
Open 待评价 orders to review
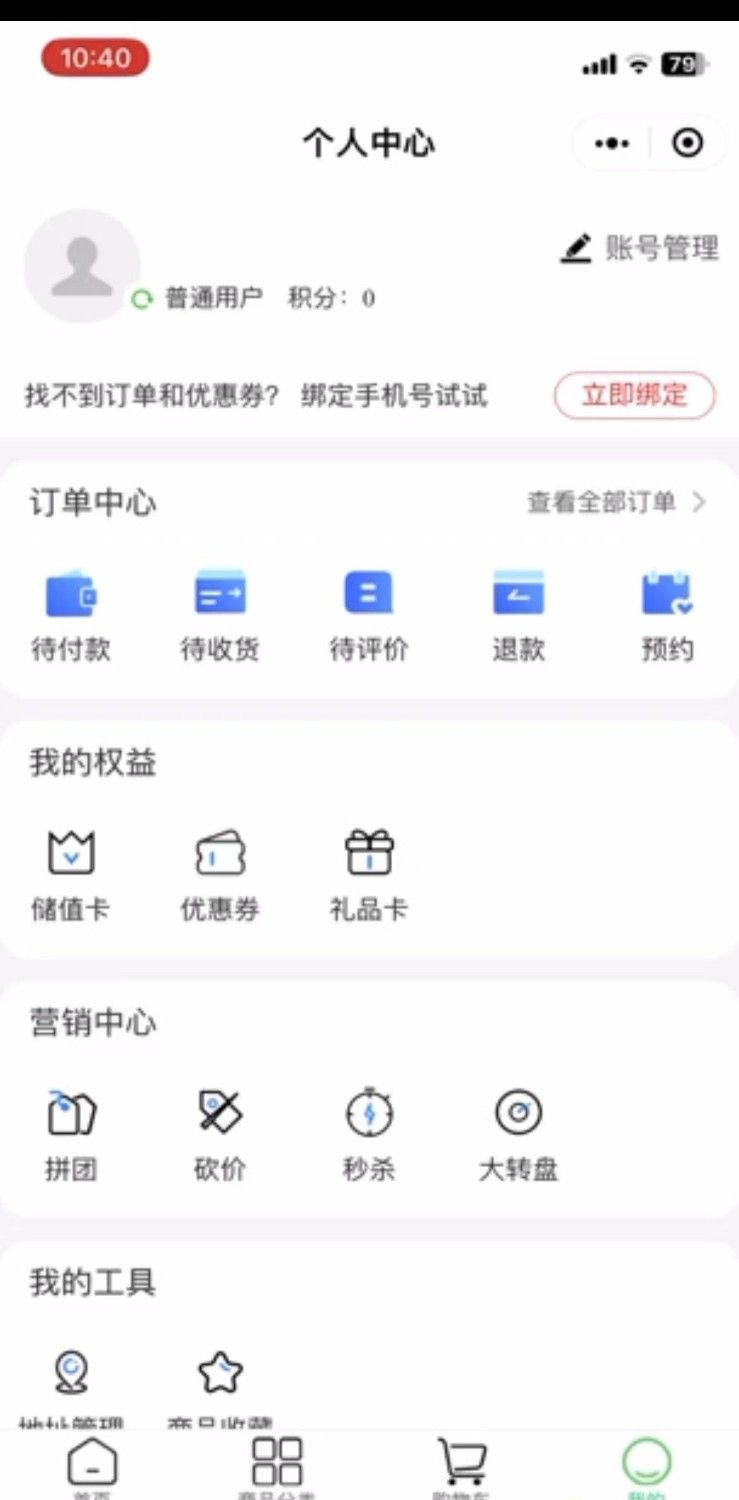tap(369, 616)
